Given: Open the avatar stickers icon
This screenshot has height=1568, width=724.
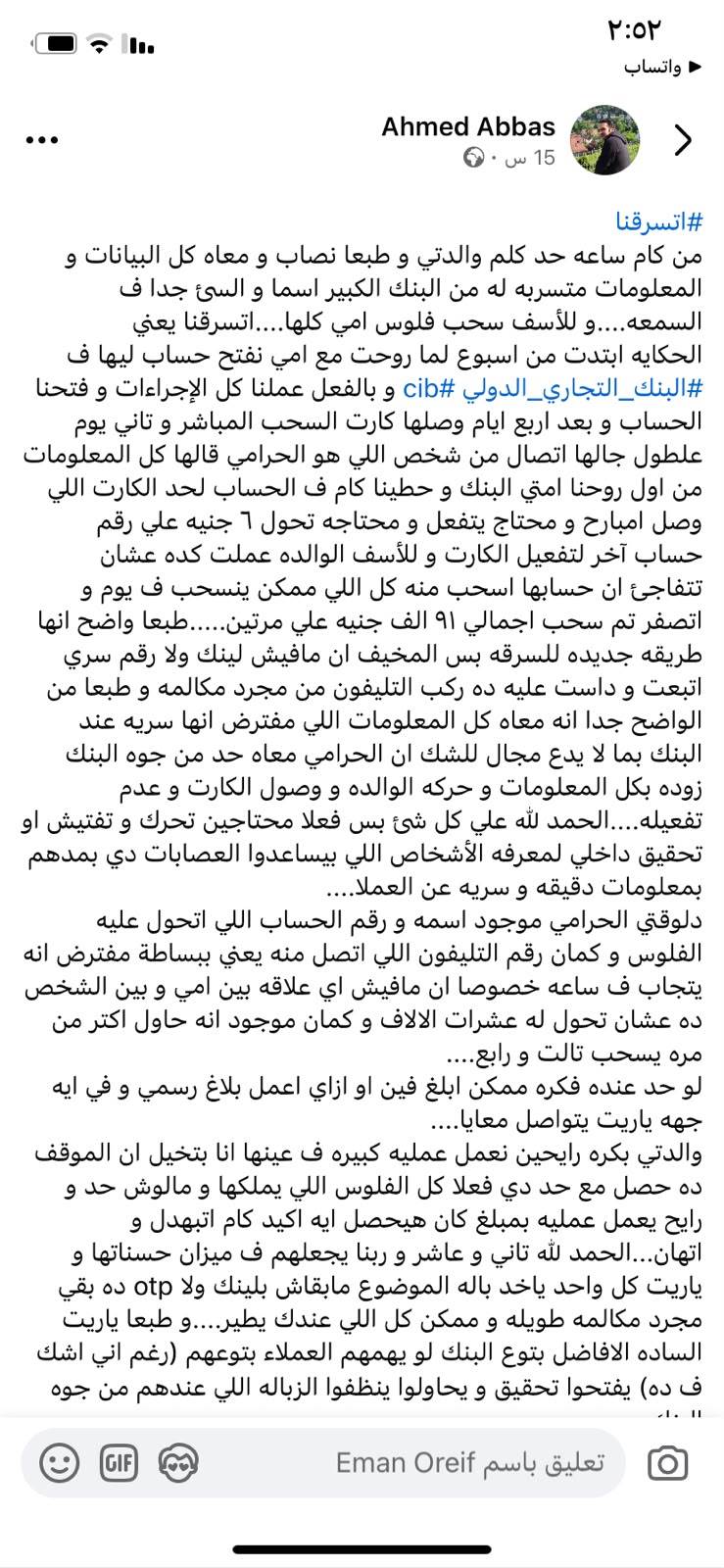Looking at the screenshot, I should (x=178, y=1464).
